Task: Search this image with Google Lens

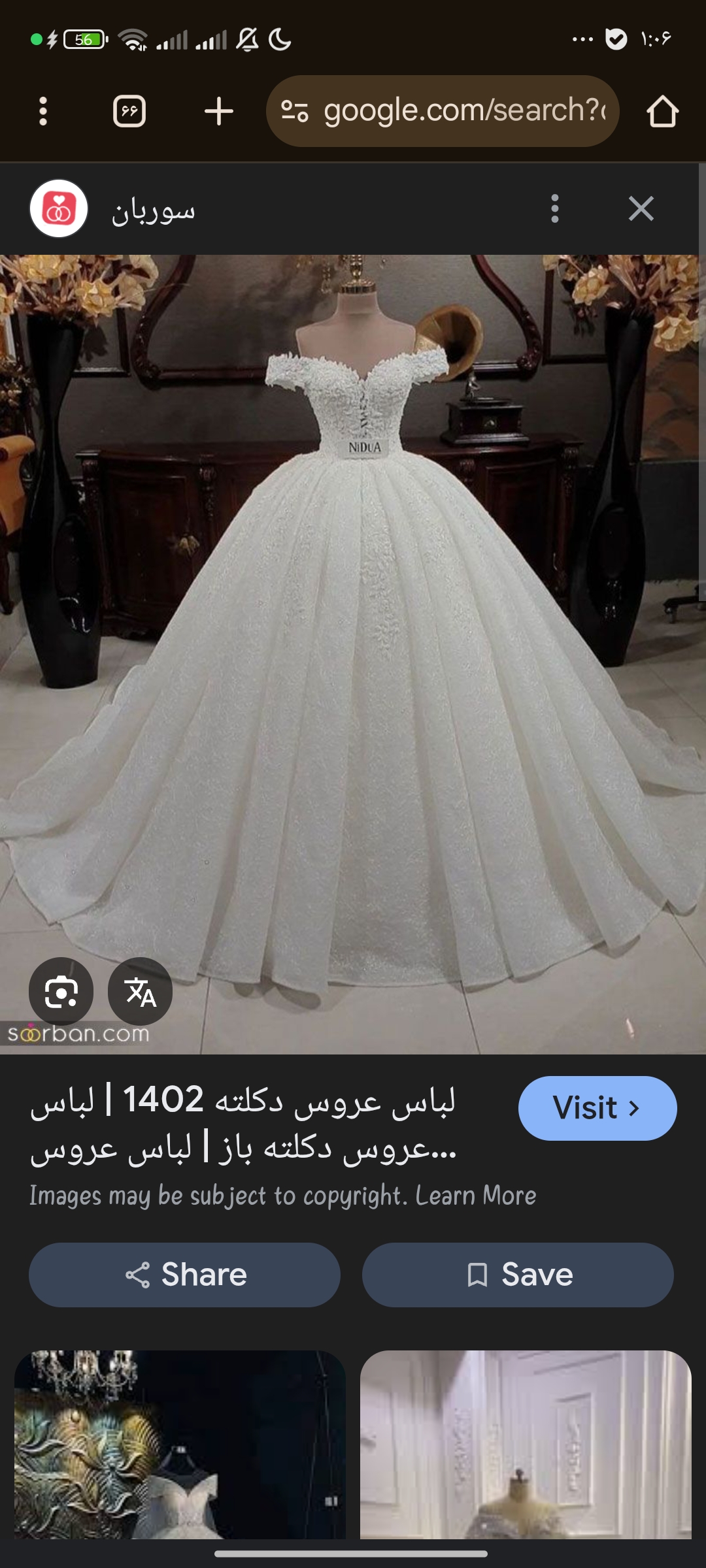Action: pos(61,992)
